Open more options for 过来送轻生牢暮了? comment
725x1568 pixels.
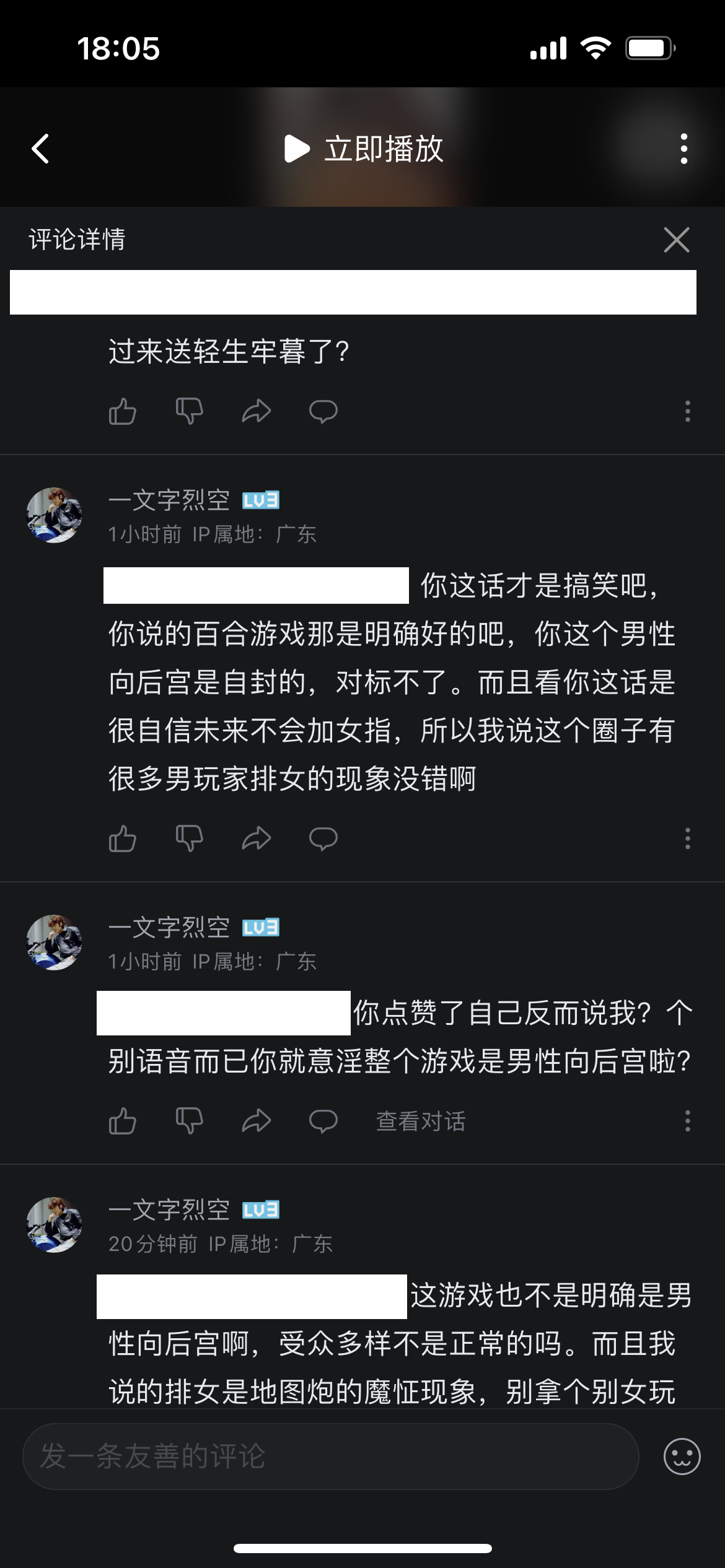tap(687, 411)
